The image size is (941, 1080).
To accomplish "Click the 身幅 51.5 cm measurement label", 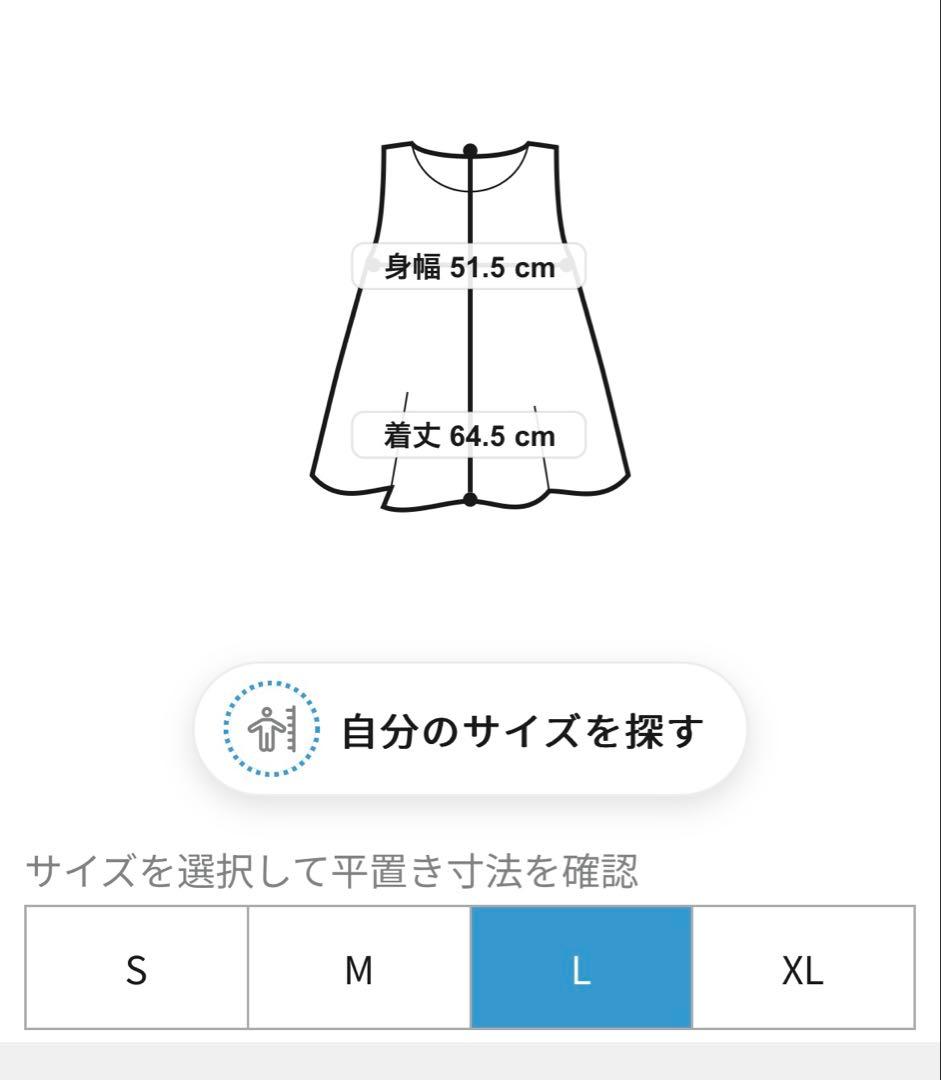I will [469, 266].
